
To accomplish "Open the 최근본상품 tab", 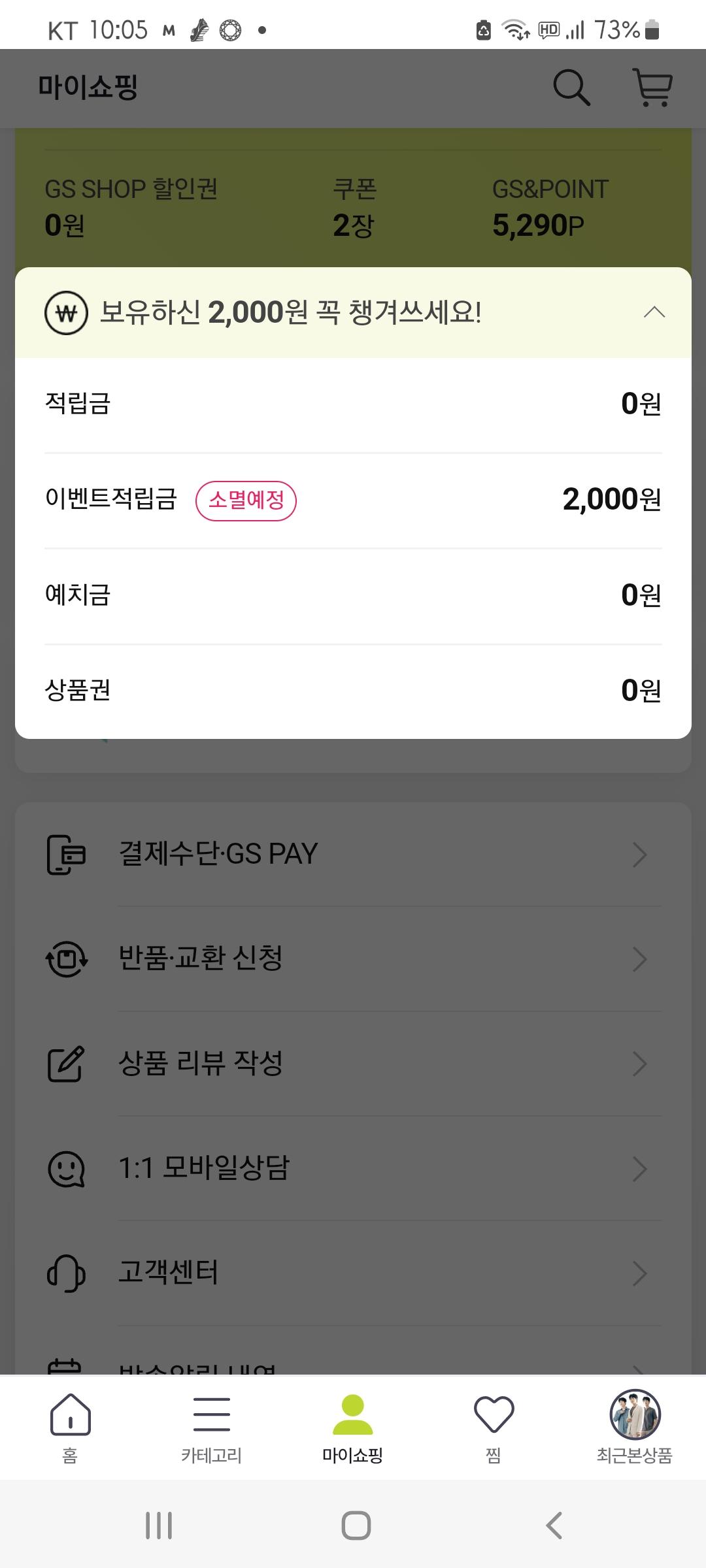I will coord(634,1428).
